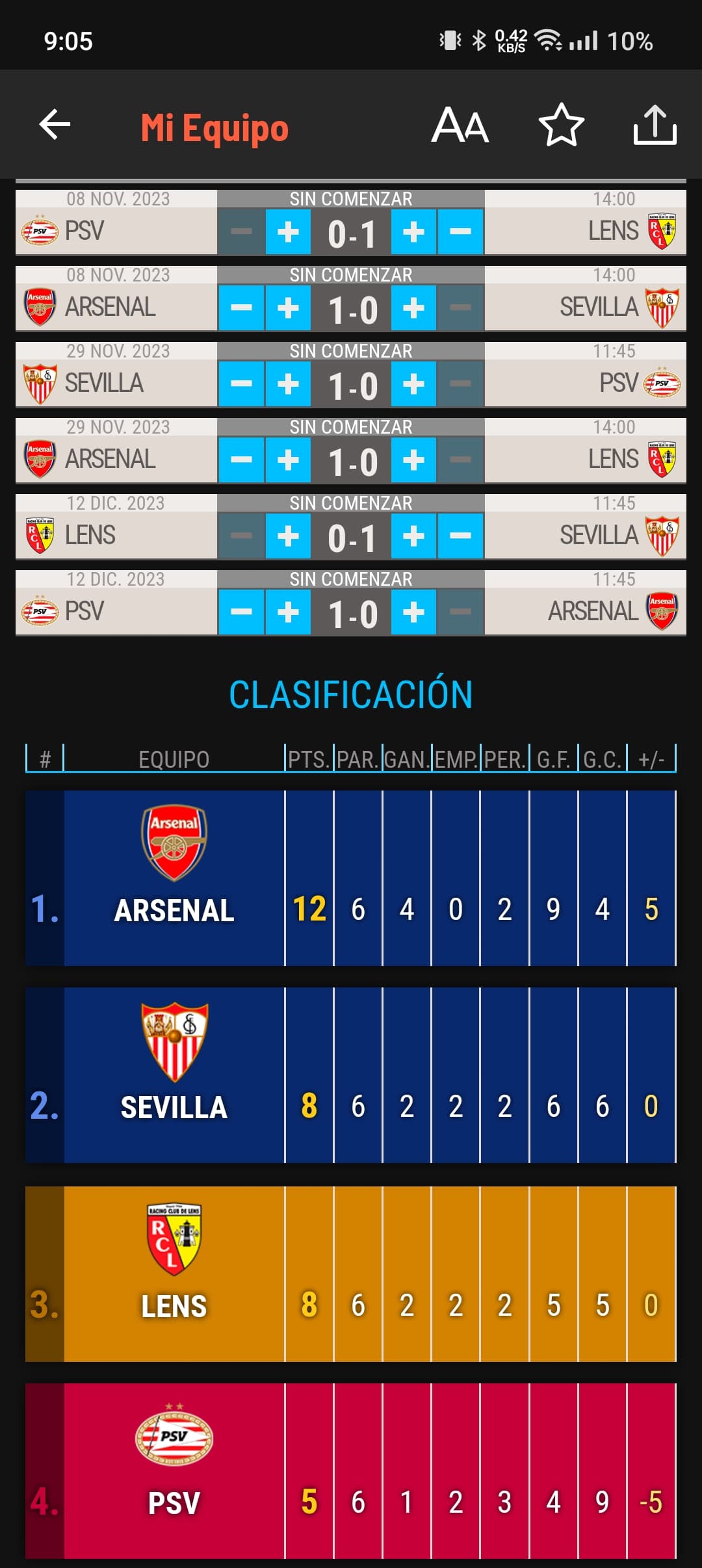Add a Lens goal in PSV vs Lens
Screen dimensions: 702x1568
tap(413, 231)
